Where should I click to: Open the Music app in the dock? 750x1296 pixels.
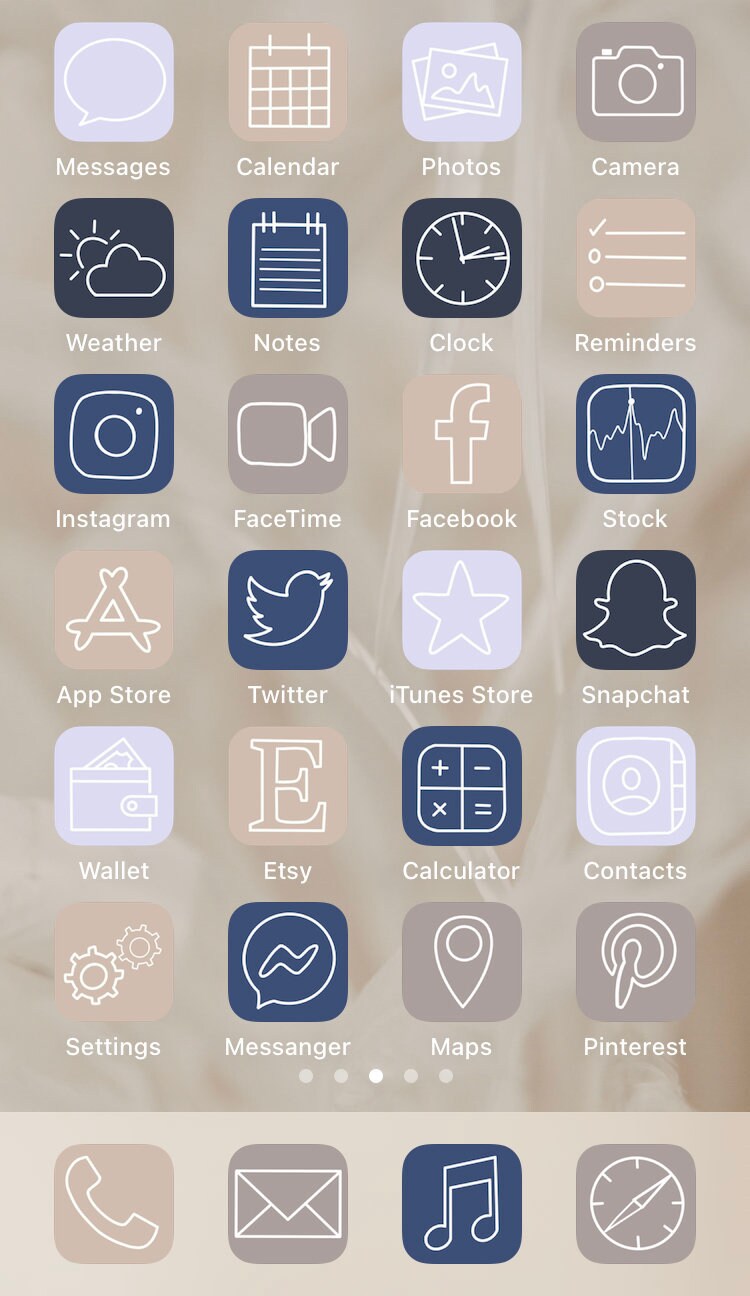pos(462,1204)
